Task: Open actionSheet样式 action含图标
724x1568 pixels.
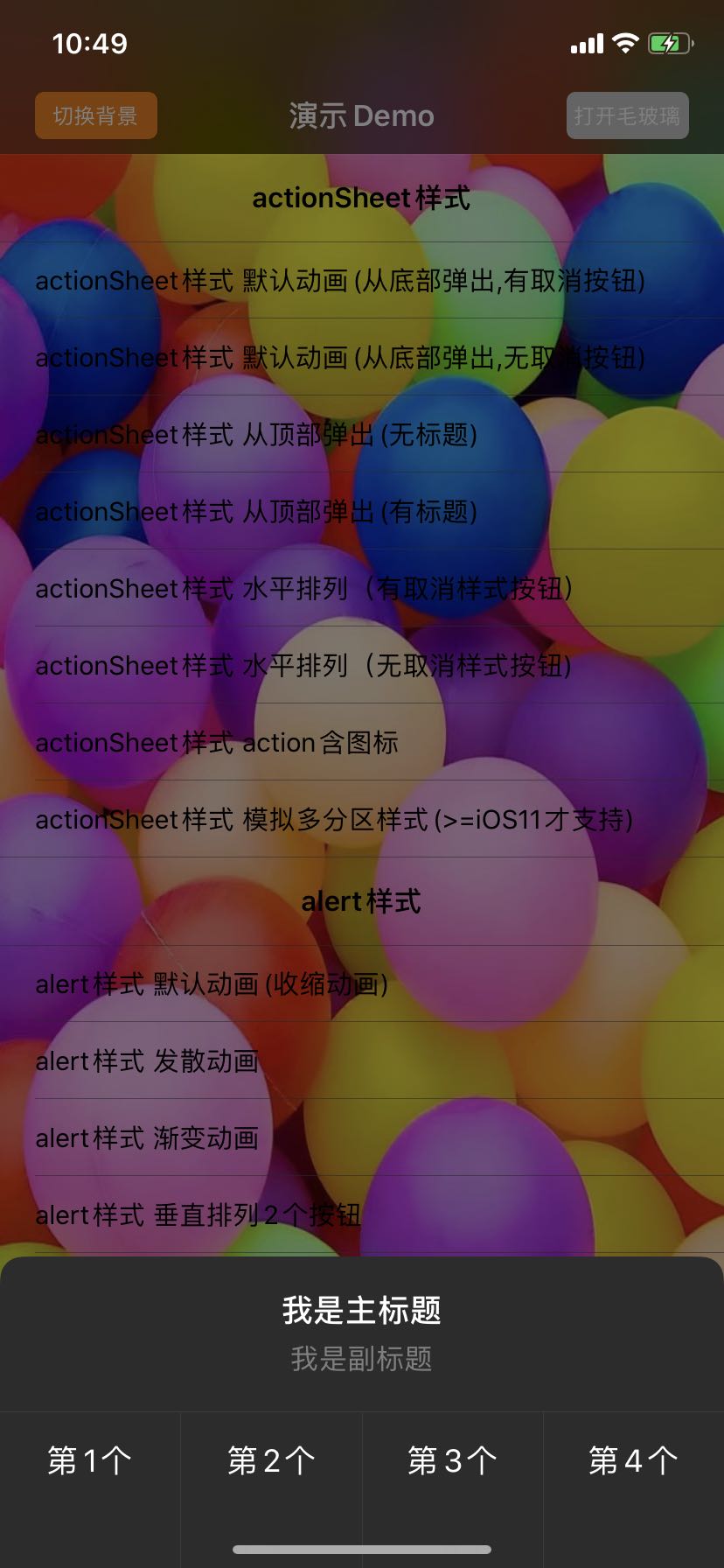Action: pos(362,742)
